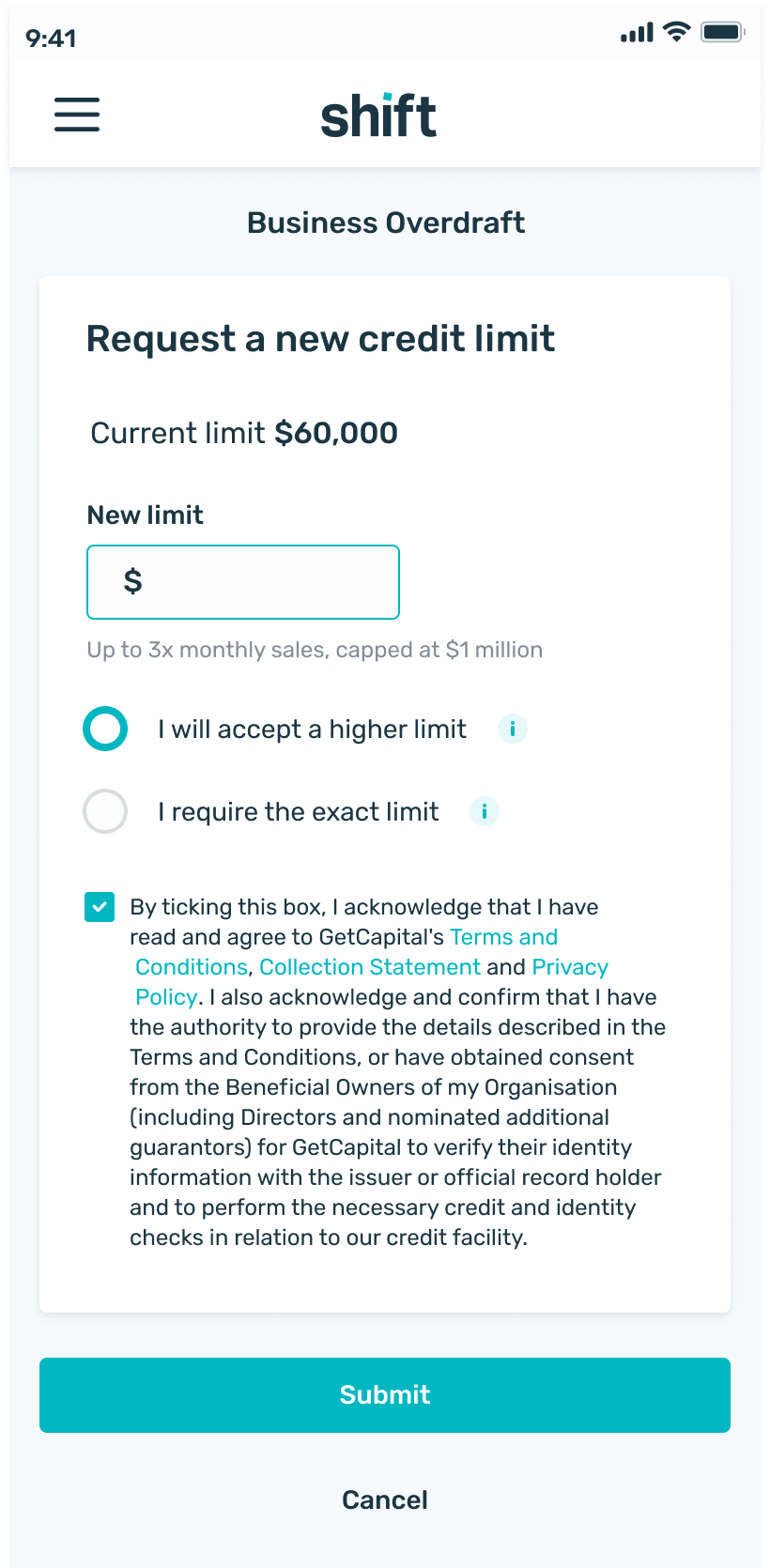Open the Privacy Policy link
This screenshot has height=1568, width=770.
(569, 967)
